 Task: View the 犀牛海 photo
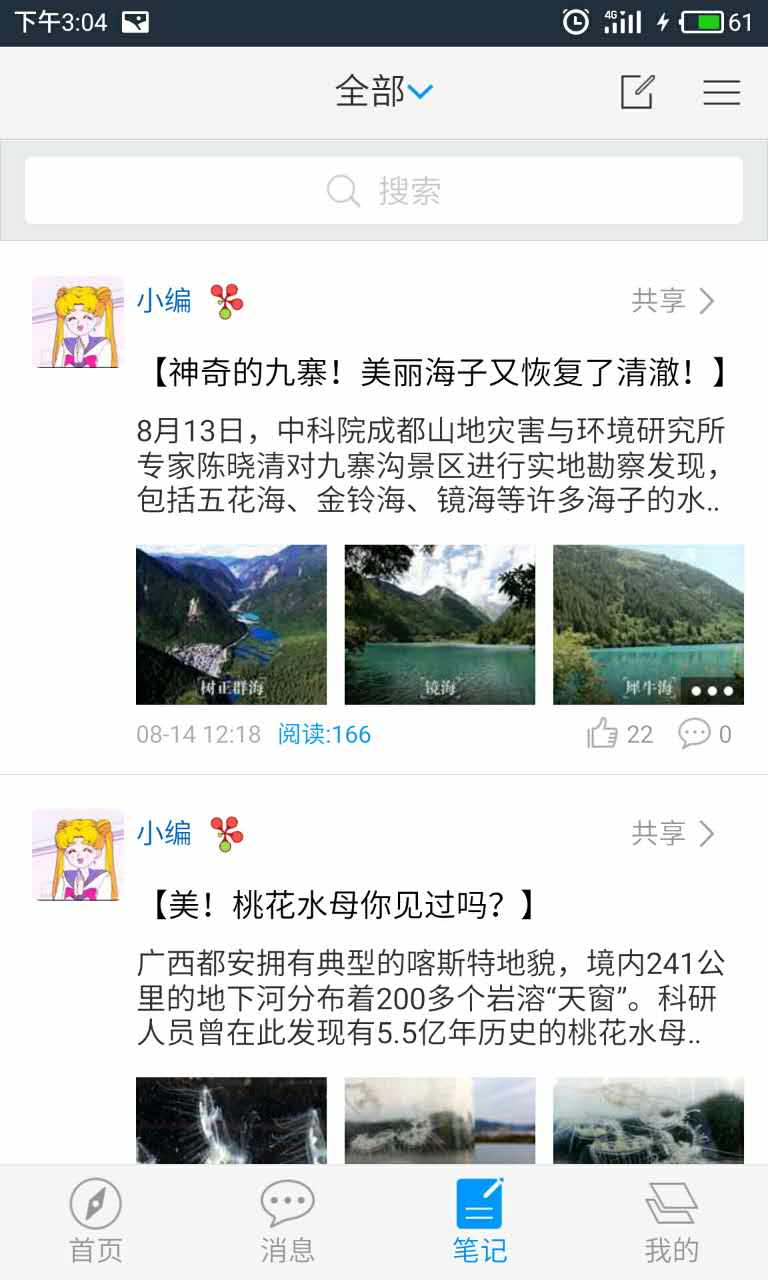pyautogui.click(x=648, y=624)
